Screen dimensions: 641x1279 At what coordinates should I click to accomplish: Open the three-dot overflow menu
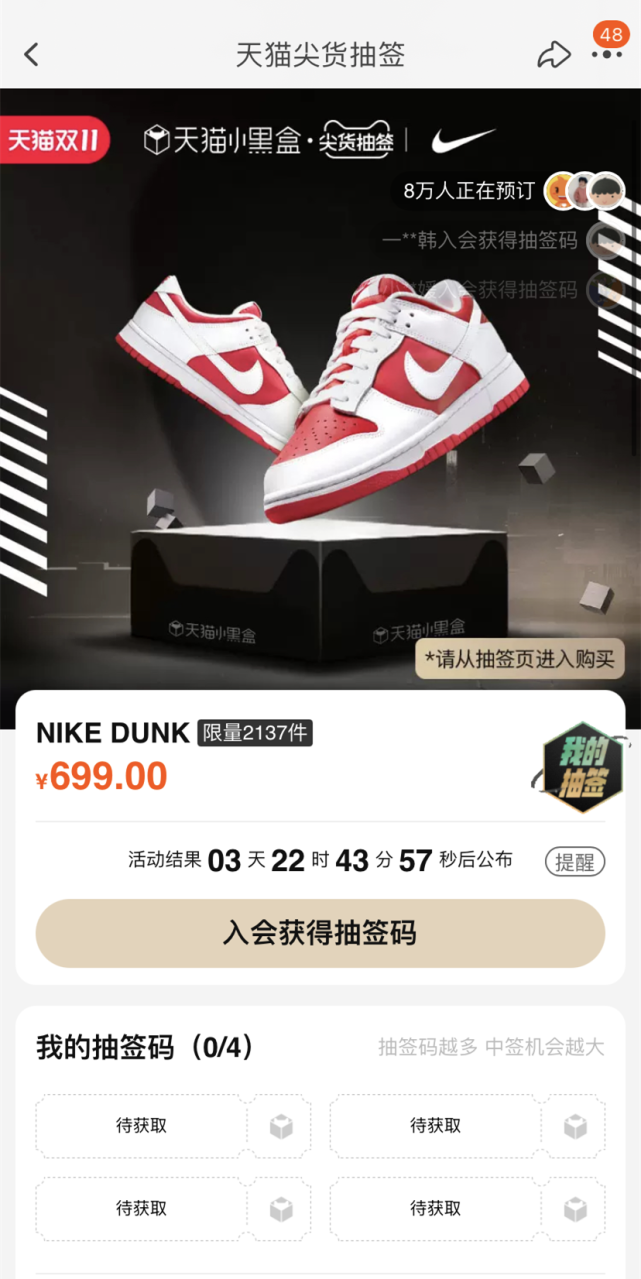coord(606,55)
